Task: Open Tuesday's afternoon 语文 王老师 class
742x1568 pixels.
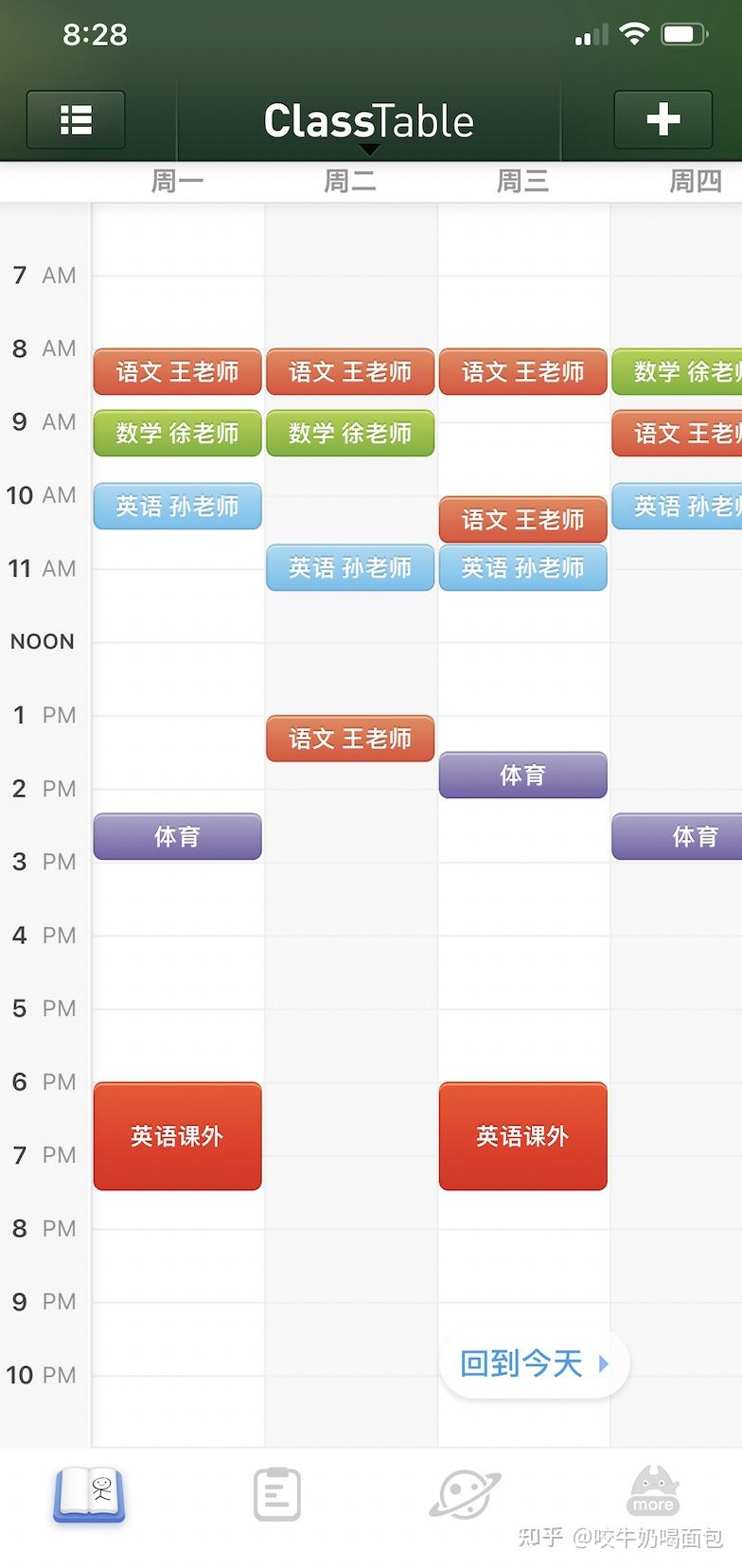Action: [x=350, y=739]
